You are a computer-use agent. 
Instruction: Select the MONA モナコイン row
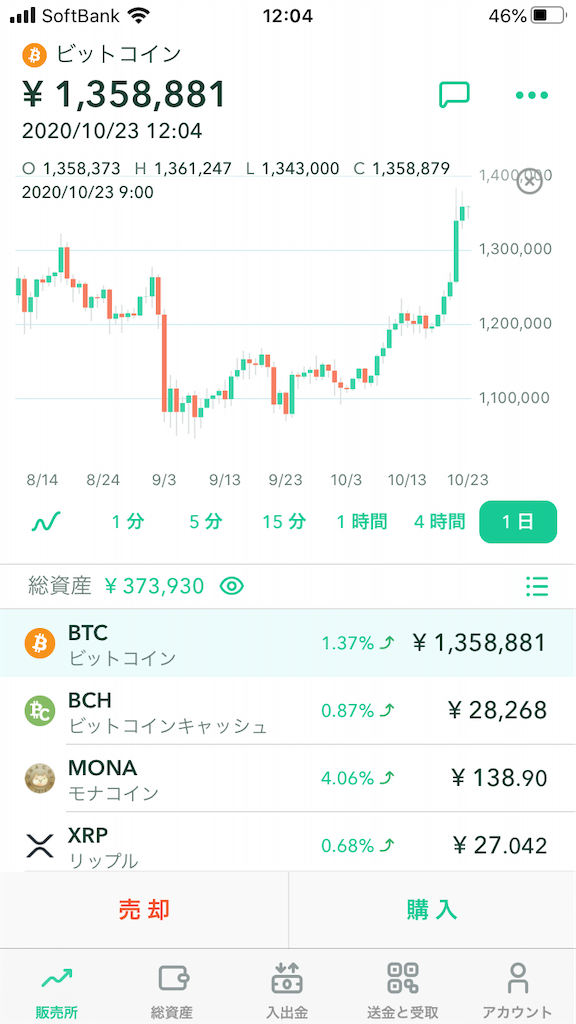[288, 778]
